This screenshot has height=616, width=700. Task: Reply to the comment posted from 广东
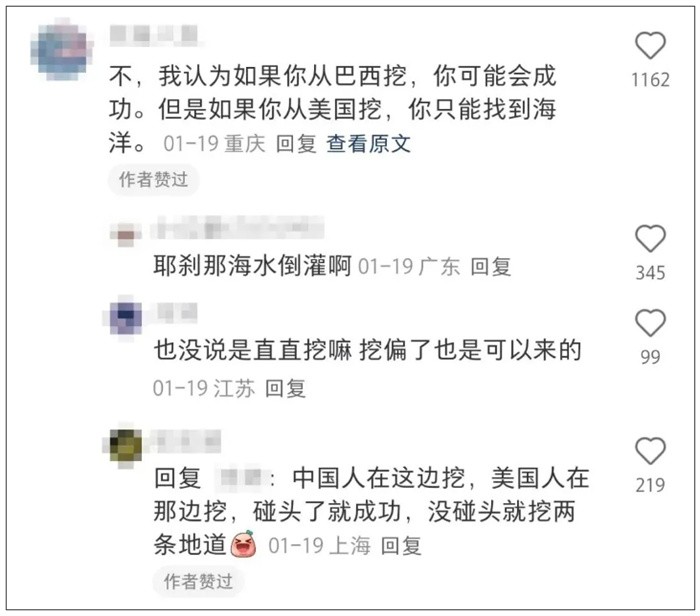491,267
